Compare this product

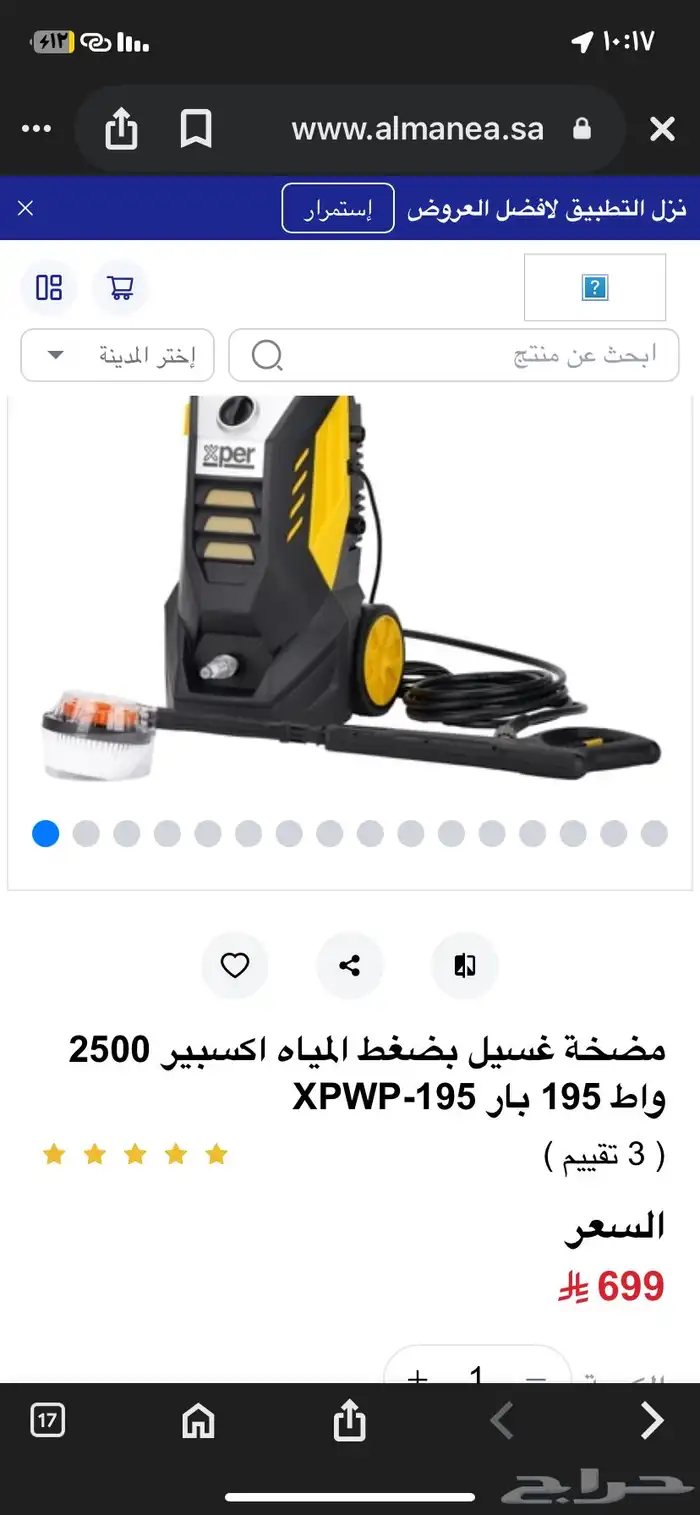[464, 966]
